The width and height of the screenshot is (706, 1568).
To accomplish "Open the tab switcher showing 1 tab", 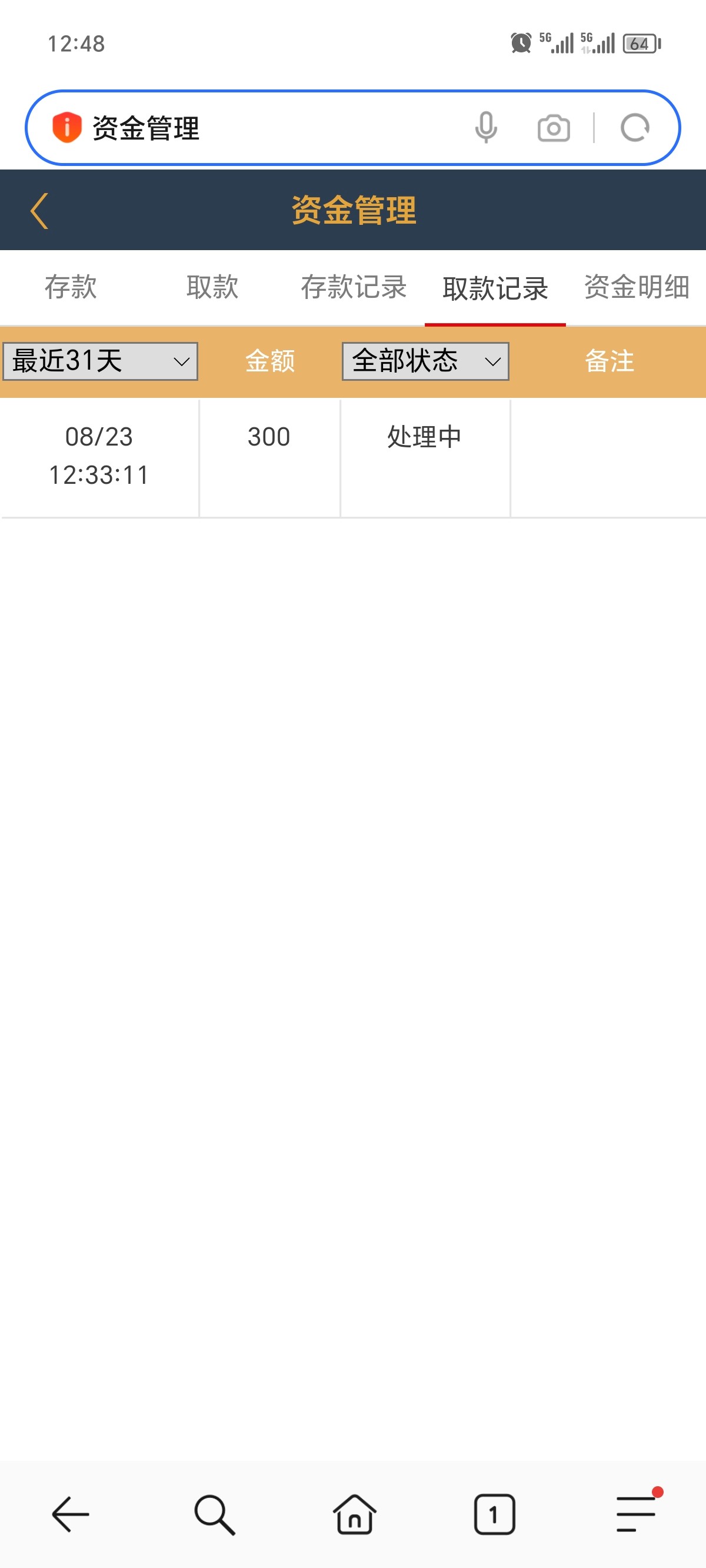I will [494, 1514].
